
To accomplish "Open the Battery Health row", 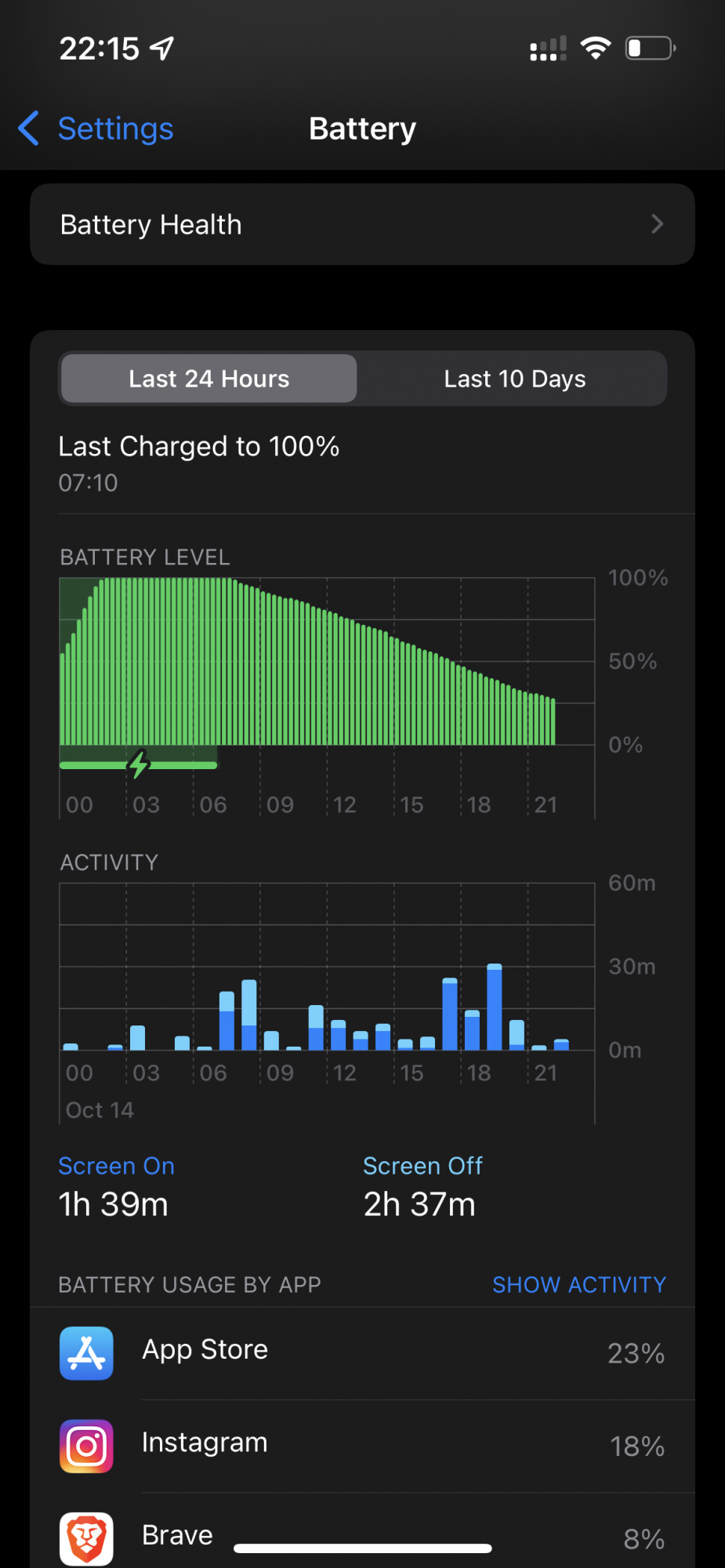I will (x=362, y=225).
